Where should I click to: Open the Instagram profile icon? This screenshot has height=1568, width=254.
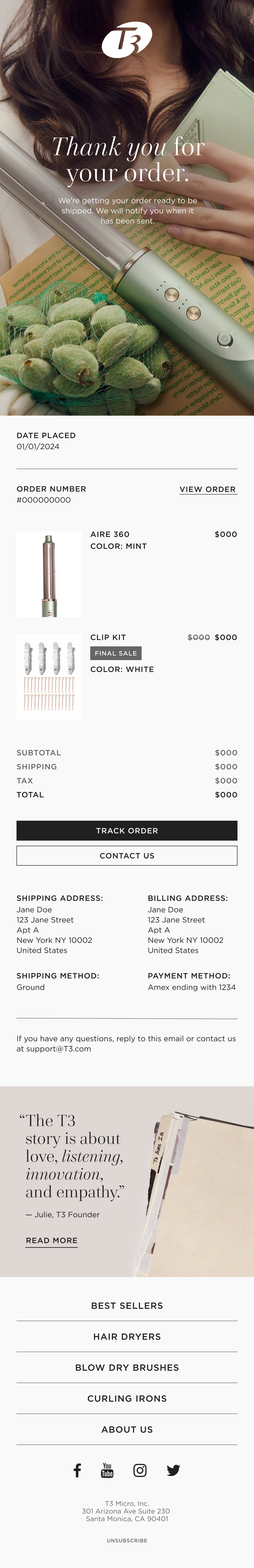(140, 1471)
